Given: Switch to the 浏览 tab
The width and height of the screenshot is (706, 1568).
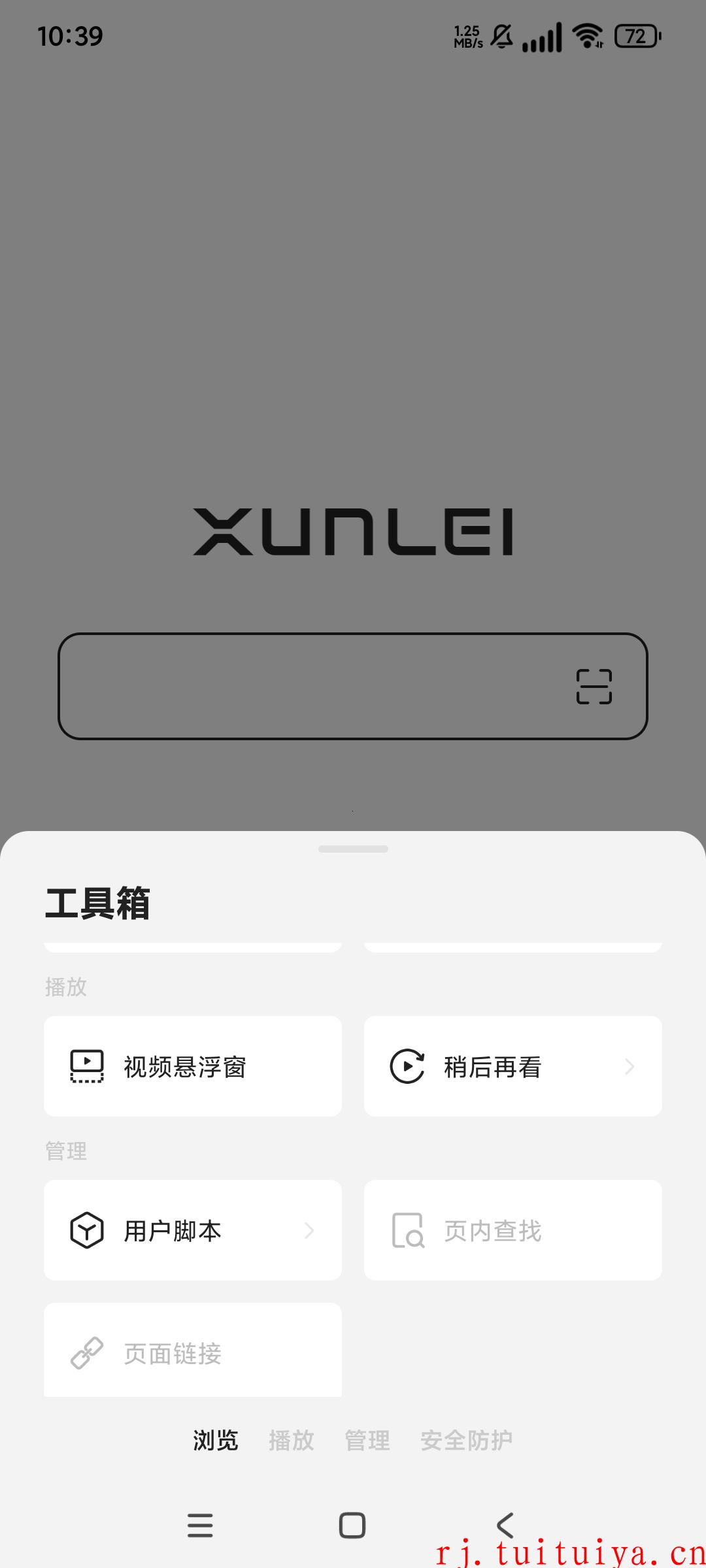Looking at the screenshot, I should [x=216, y=1440].
